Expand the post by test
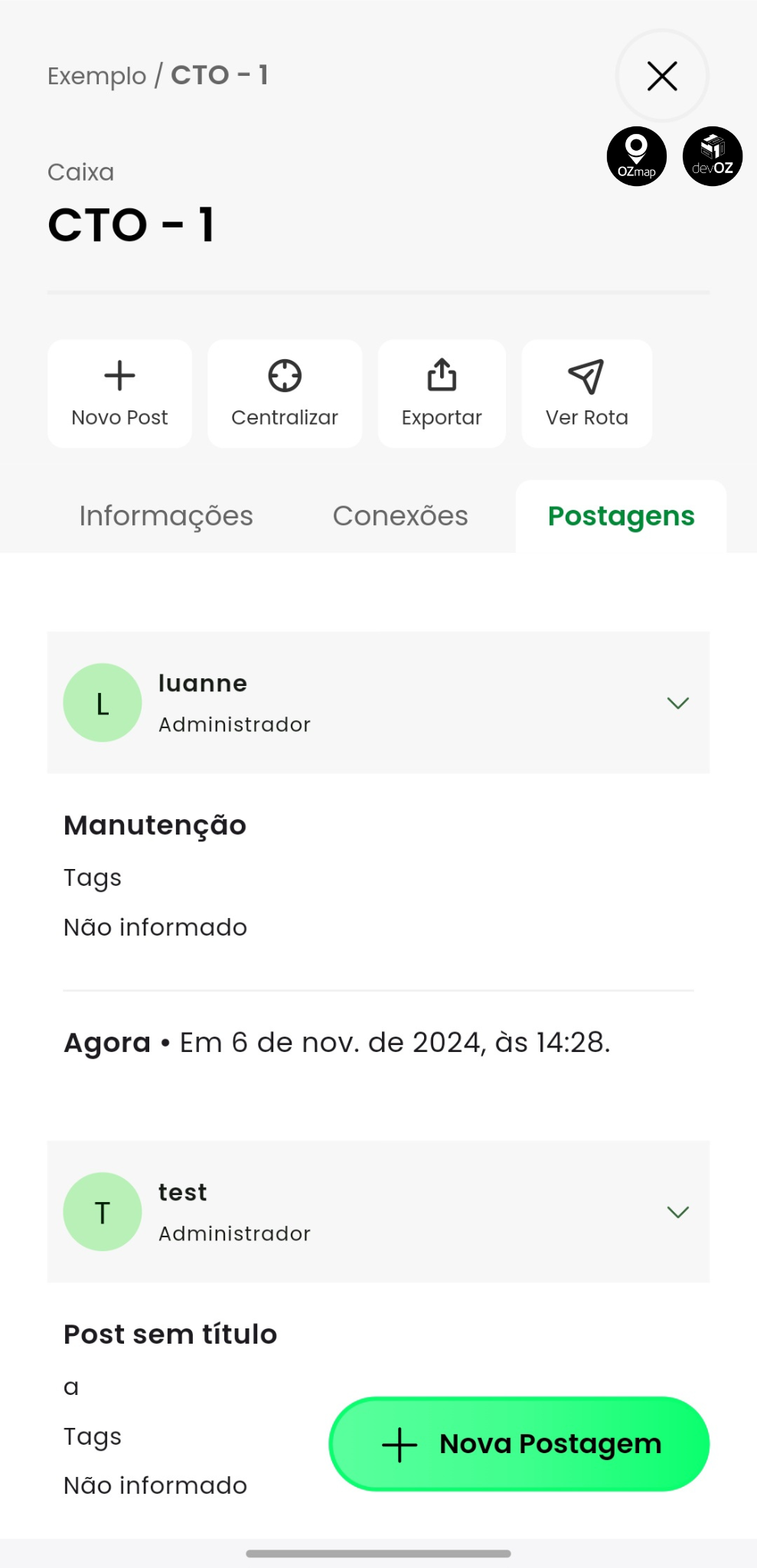The width and height of the screenshot is (757, 1568). click(678, 1212)
